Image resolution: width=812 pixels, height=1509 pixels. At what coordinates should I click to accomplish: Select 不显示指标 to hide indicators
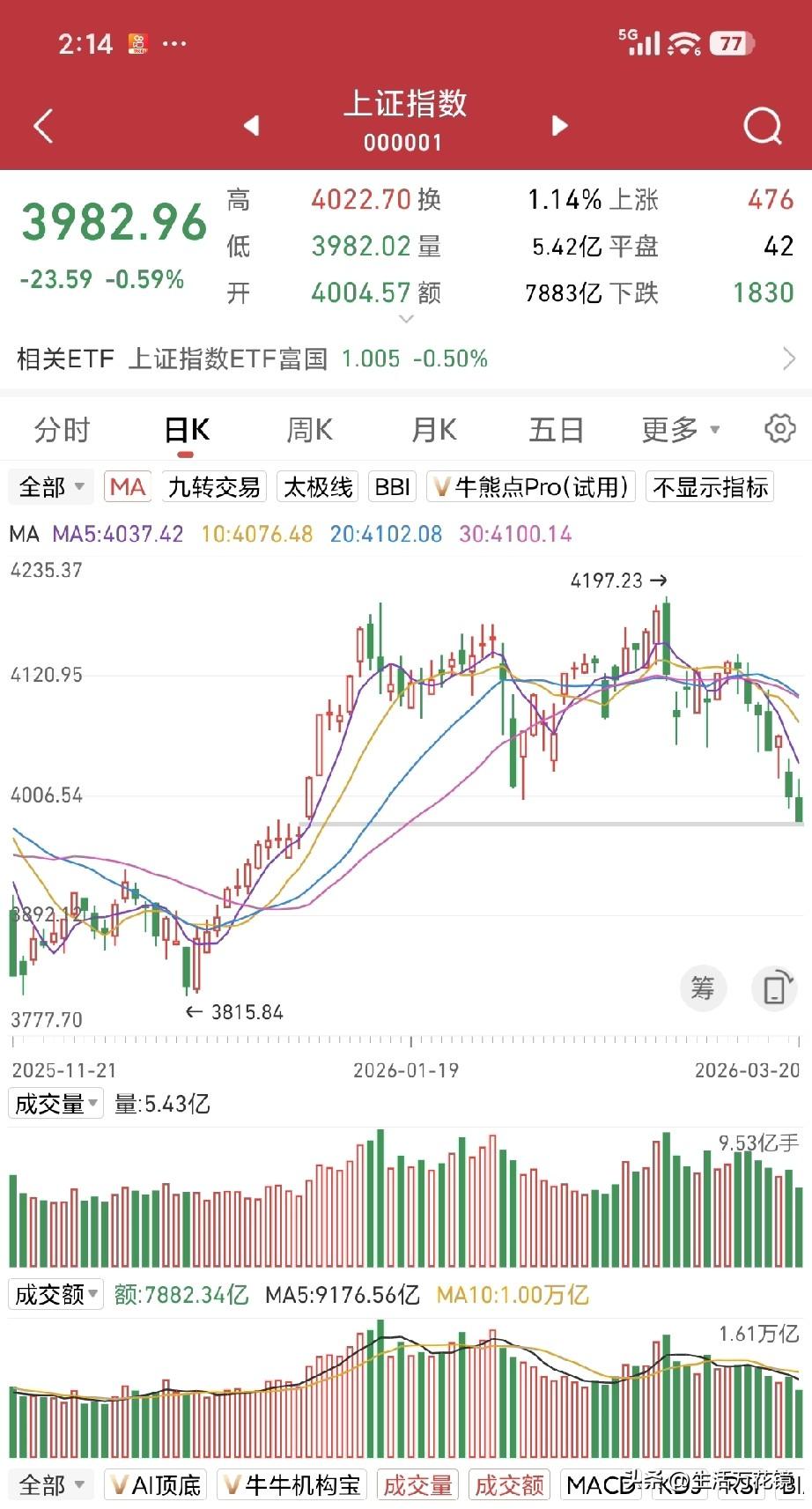coord(709,486)
